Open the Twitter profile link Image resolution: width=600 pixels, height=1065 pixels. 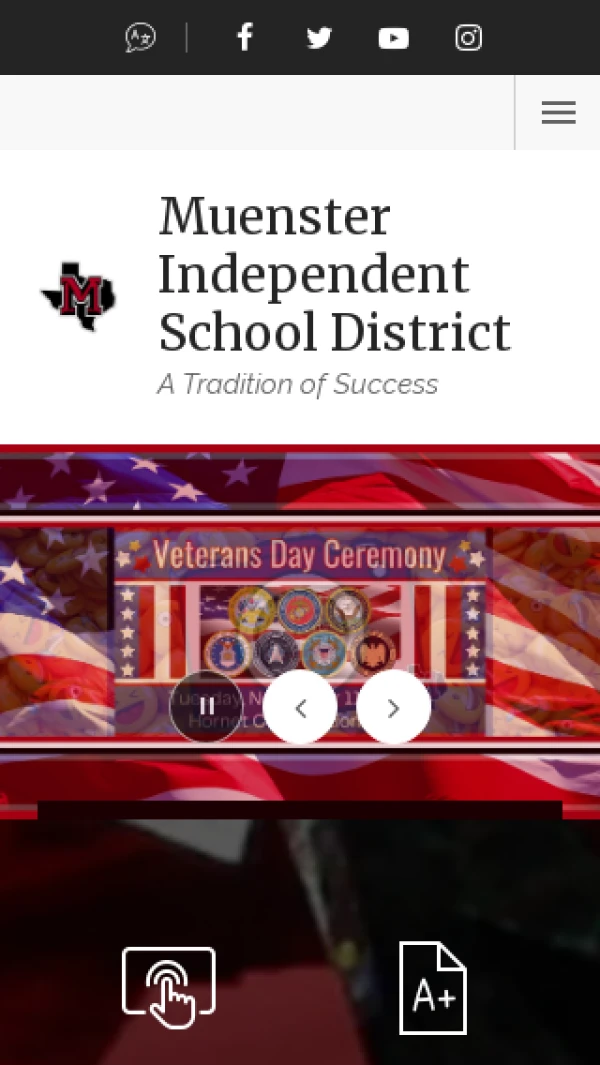pyautogui.click(x=319, y=38)
